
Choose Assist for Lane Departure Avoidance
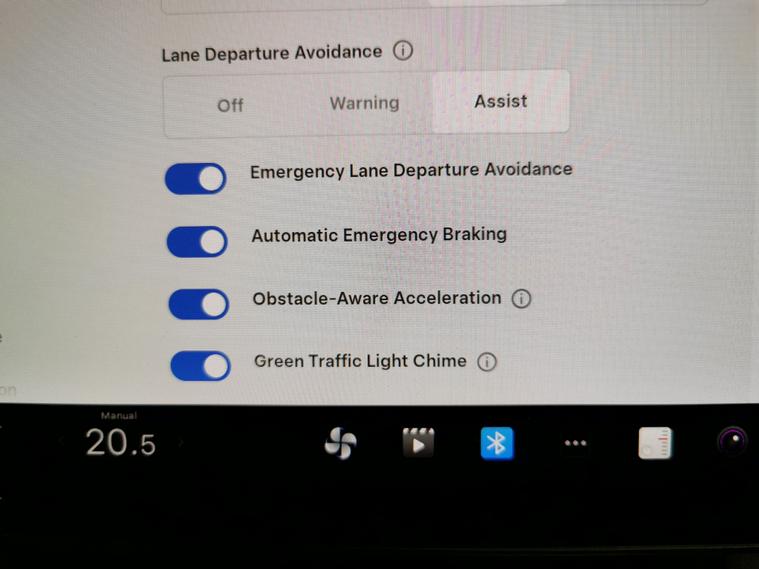click(500, 102)
